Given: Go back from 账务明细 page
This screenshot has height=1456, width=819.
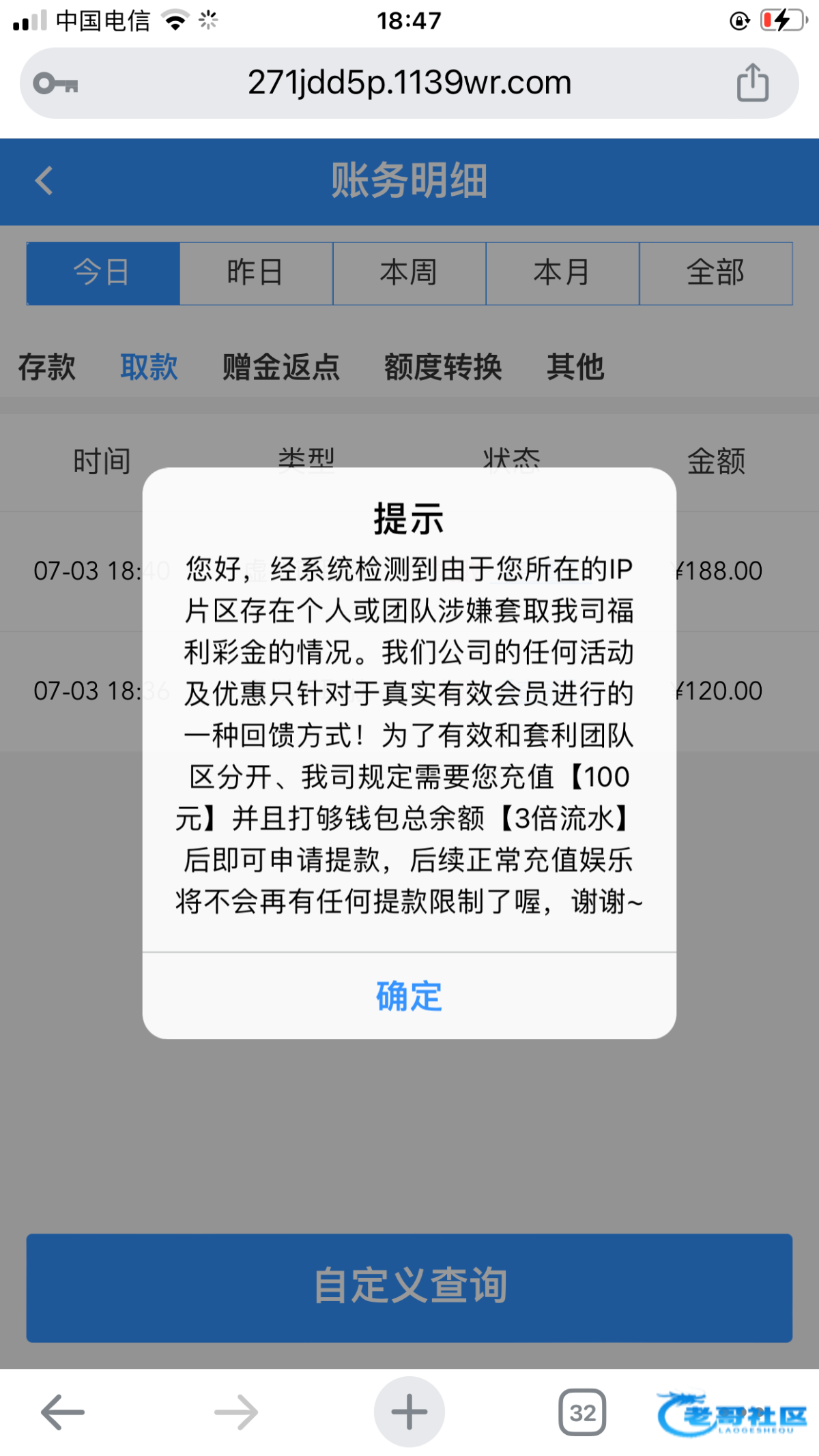Looking at the screenshot, I should (44, 181).
